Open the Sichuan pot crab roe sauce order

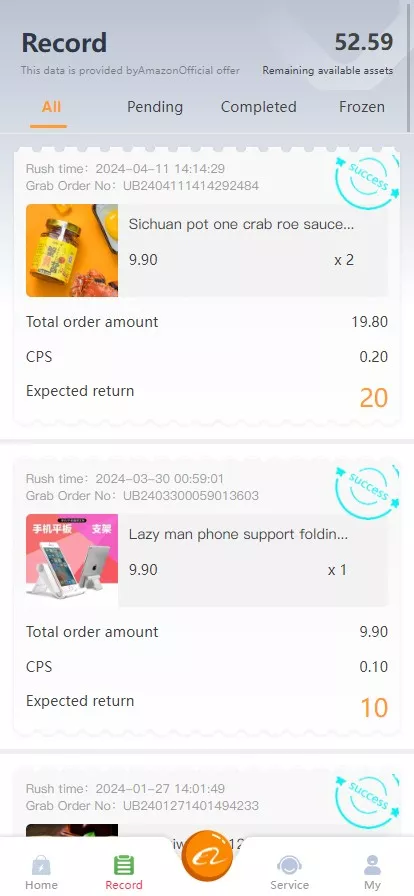coord(206,250)
